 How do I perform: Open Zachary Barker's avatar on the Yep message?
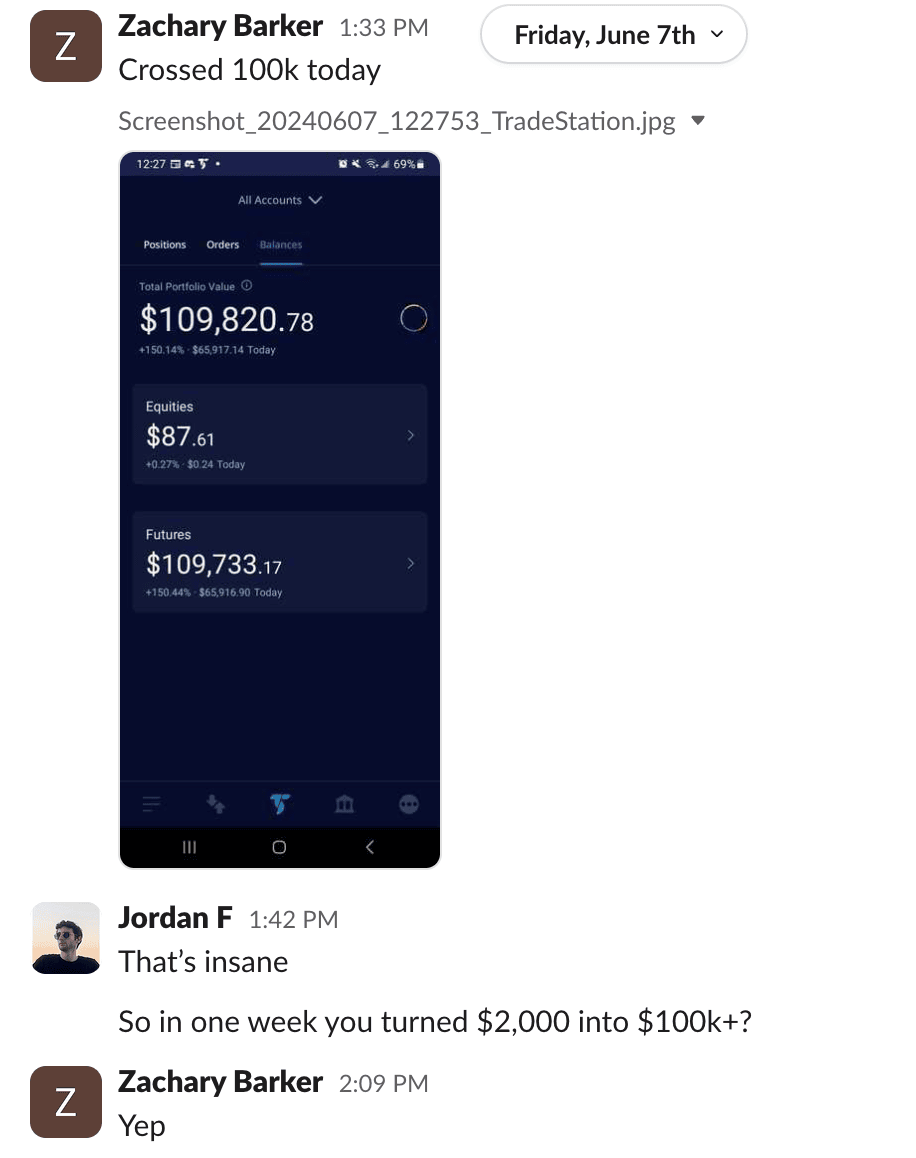(66, 1102)
